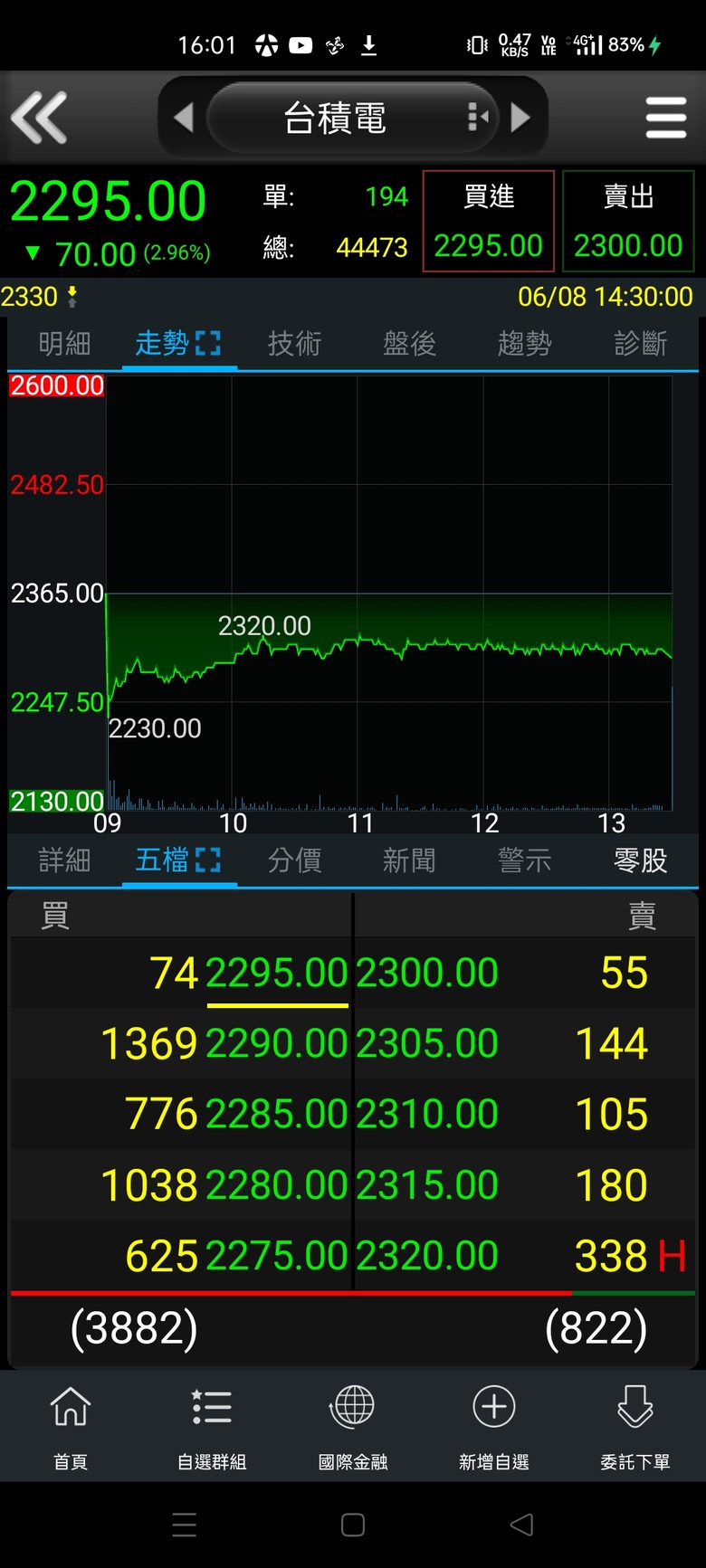Open the 診斷 tab

click(x=640, y=344)
